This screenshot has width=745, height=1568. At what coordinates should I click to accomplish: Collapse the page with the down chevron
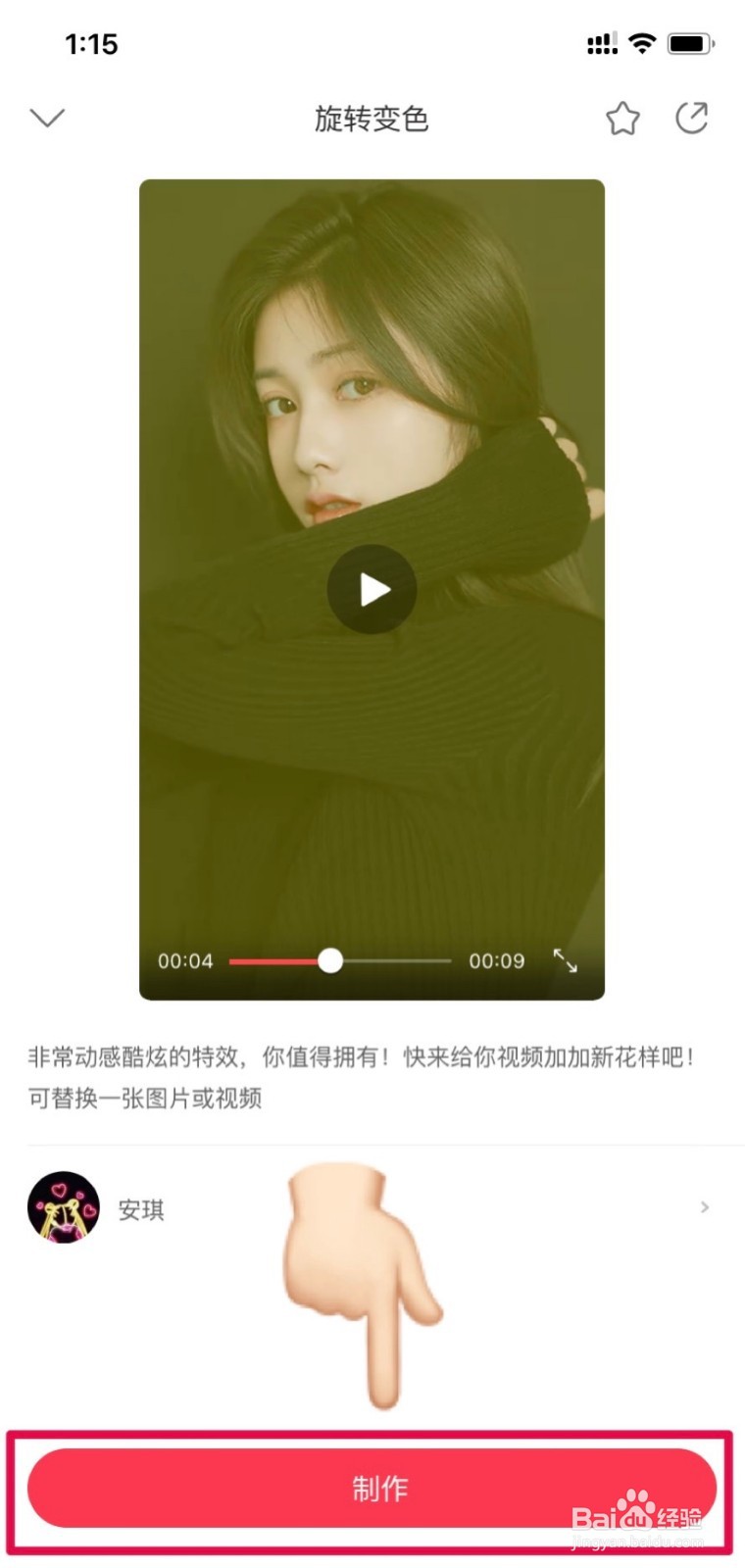[46, 117]
